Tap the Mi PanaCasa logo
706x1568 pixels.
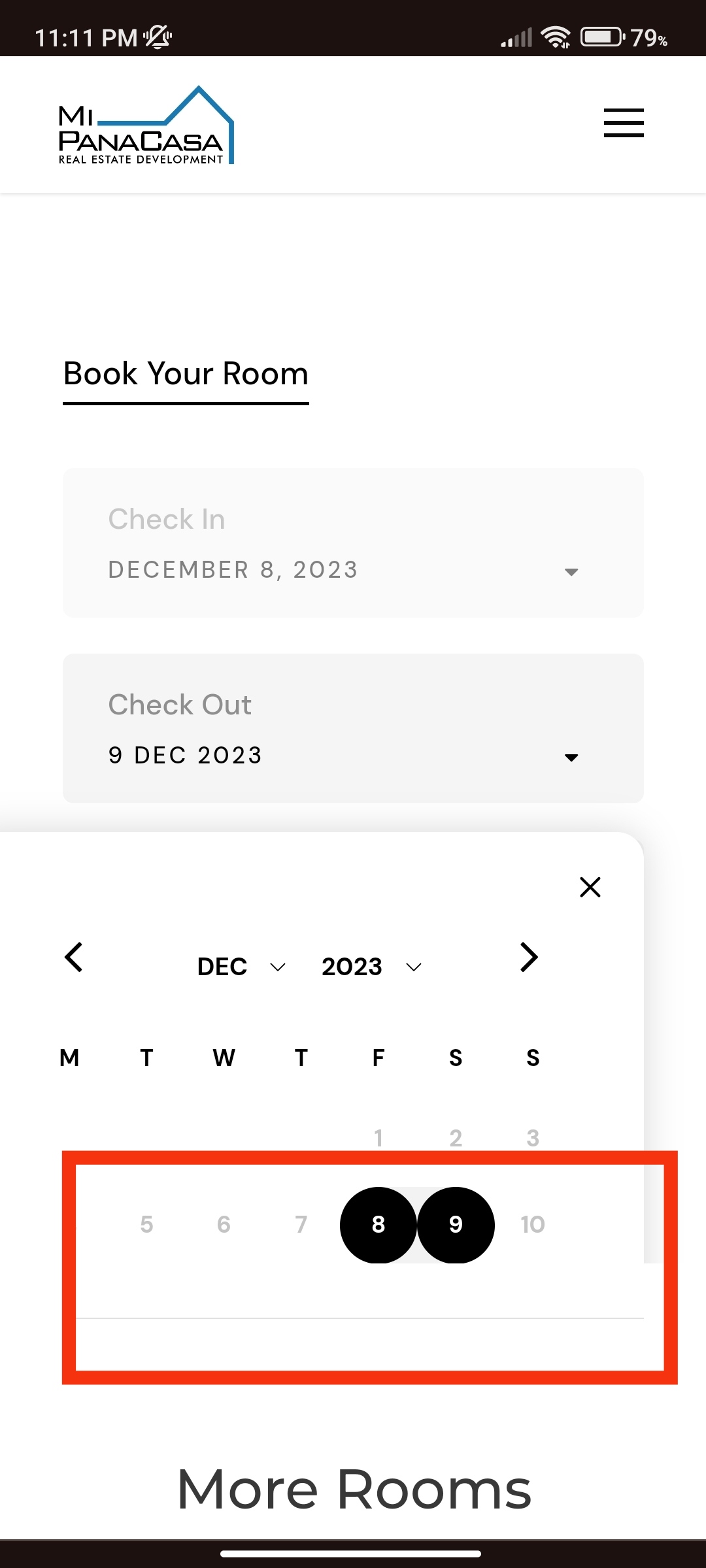146,125
